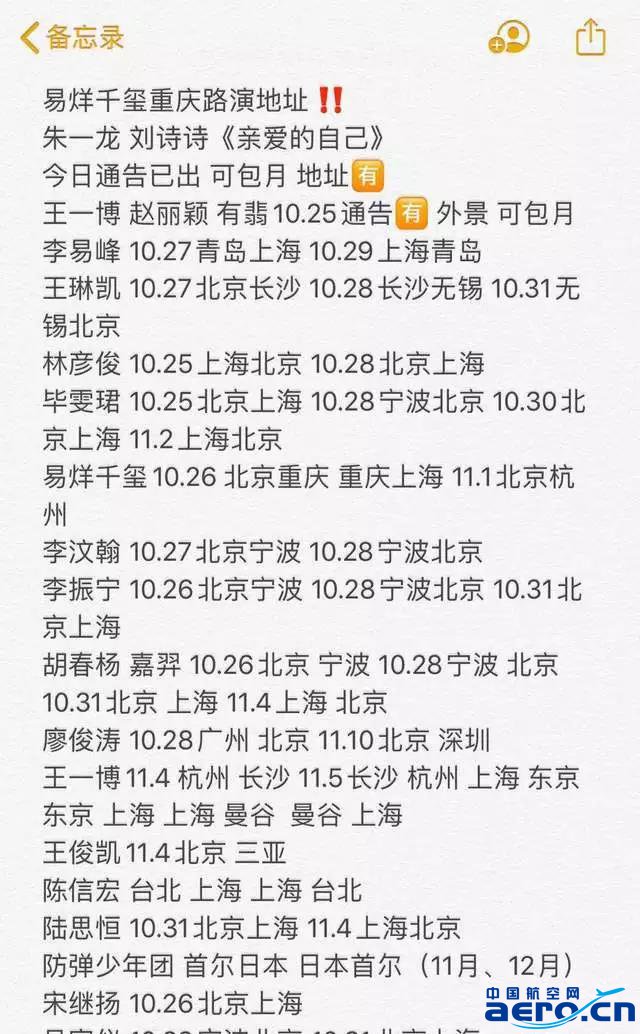Go back to the 备忘录 notes list
The width and height of the screenshot is (640, 1034).
72,38
